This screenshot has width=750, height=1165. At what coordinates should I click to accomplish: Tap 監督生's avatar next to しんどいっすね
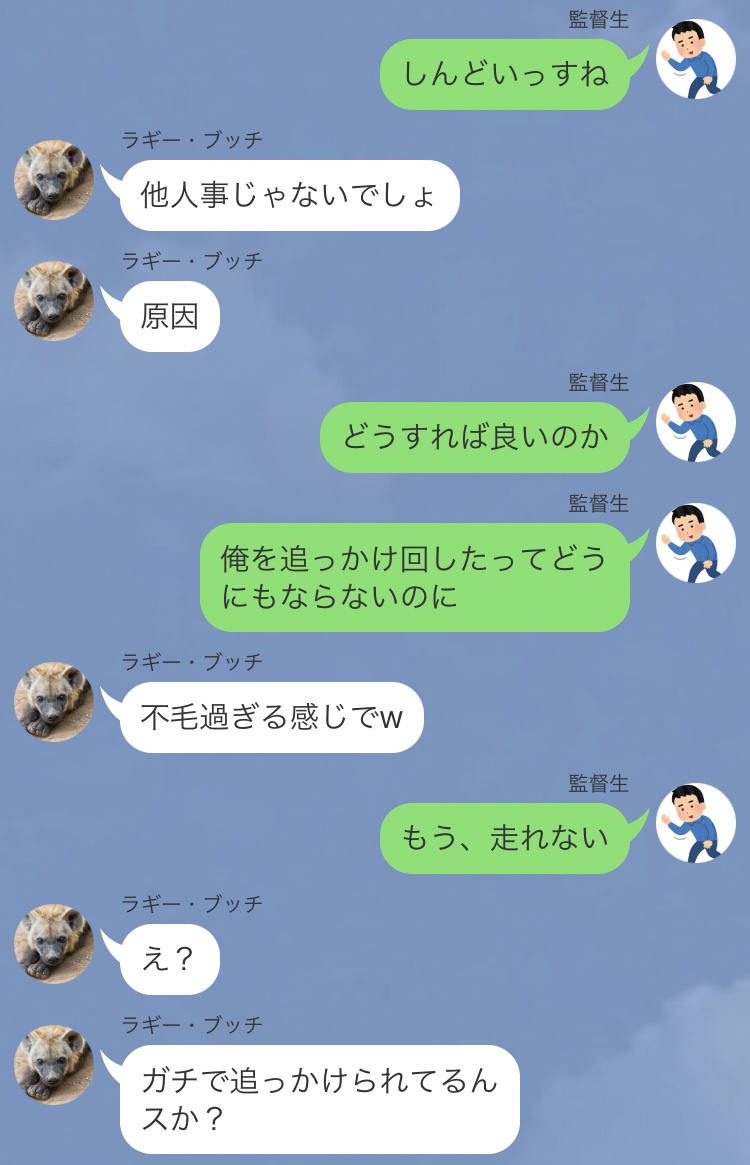point(696,59)
